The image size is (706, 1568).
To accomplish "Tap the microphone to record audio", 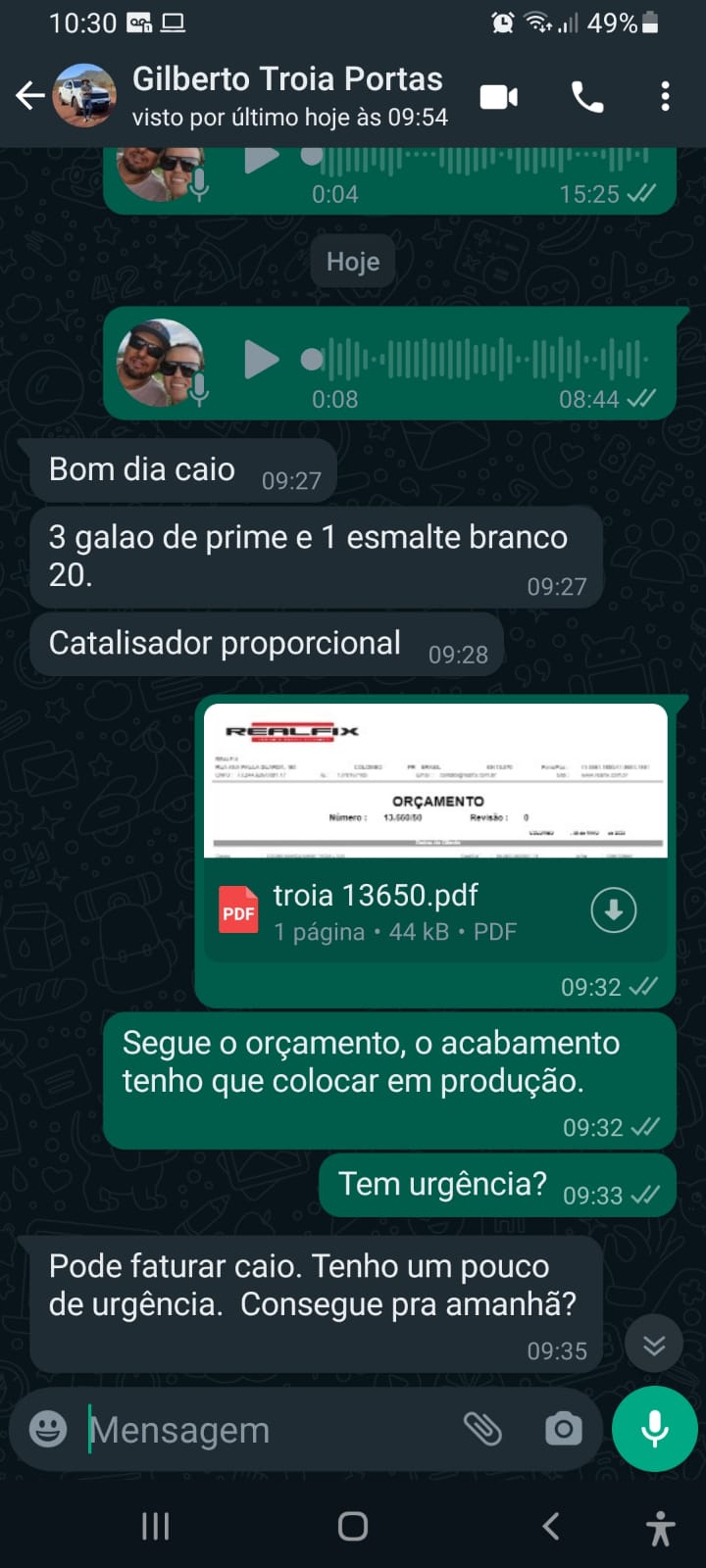I will tap(654, 1429).
